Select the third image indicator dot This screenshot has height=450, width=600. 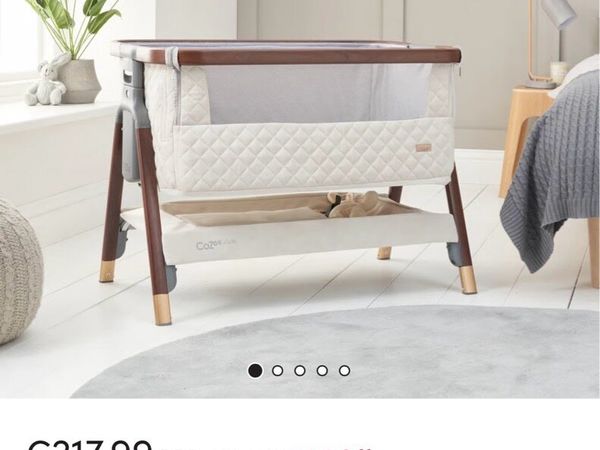[300, 370]
